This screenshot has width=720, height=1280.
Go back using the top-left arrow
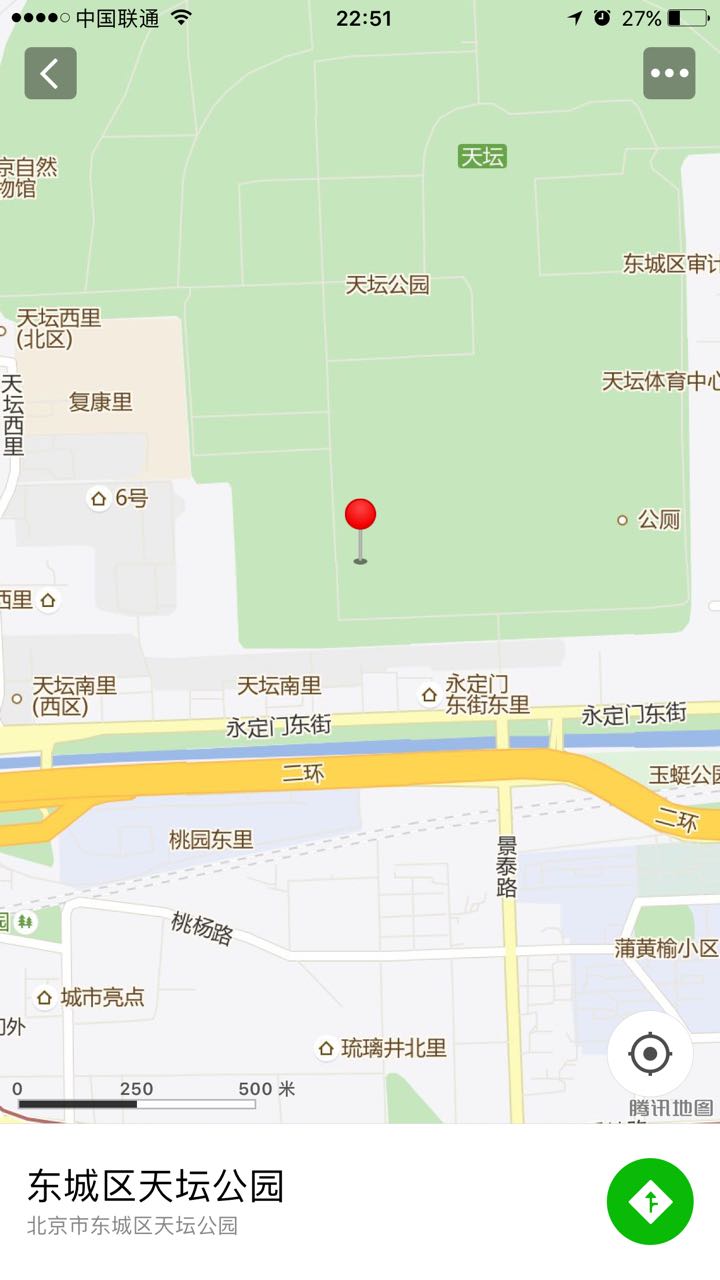pyautogui.click(x=50, y=73)
